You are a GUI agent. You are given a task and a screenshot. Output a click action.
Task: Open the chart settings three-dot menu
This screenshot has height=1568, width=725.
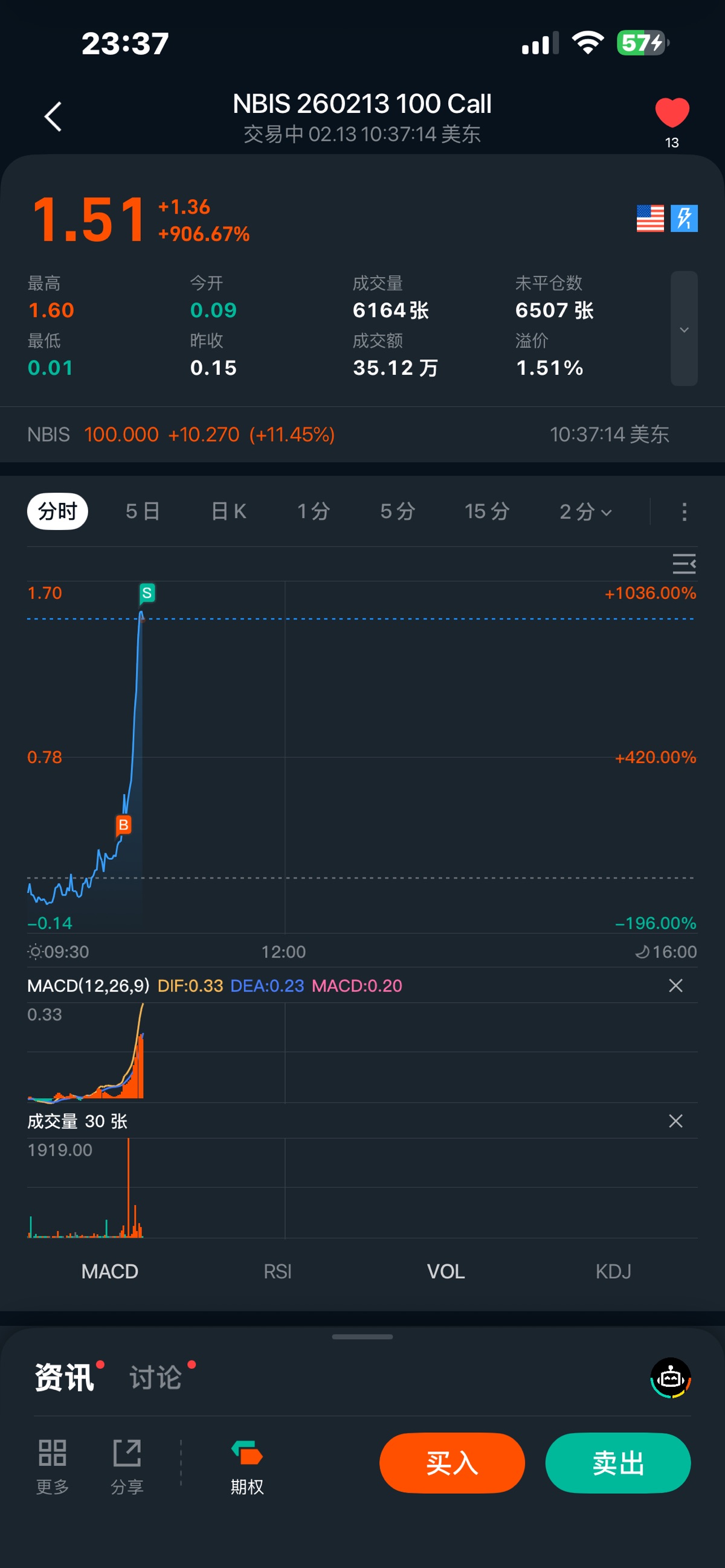(684, 511)
